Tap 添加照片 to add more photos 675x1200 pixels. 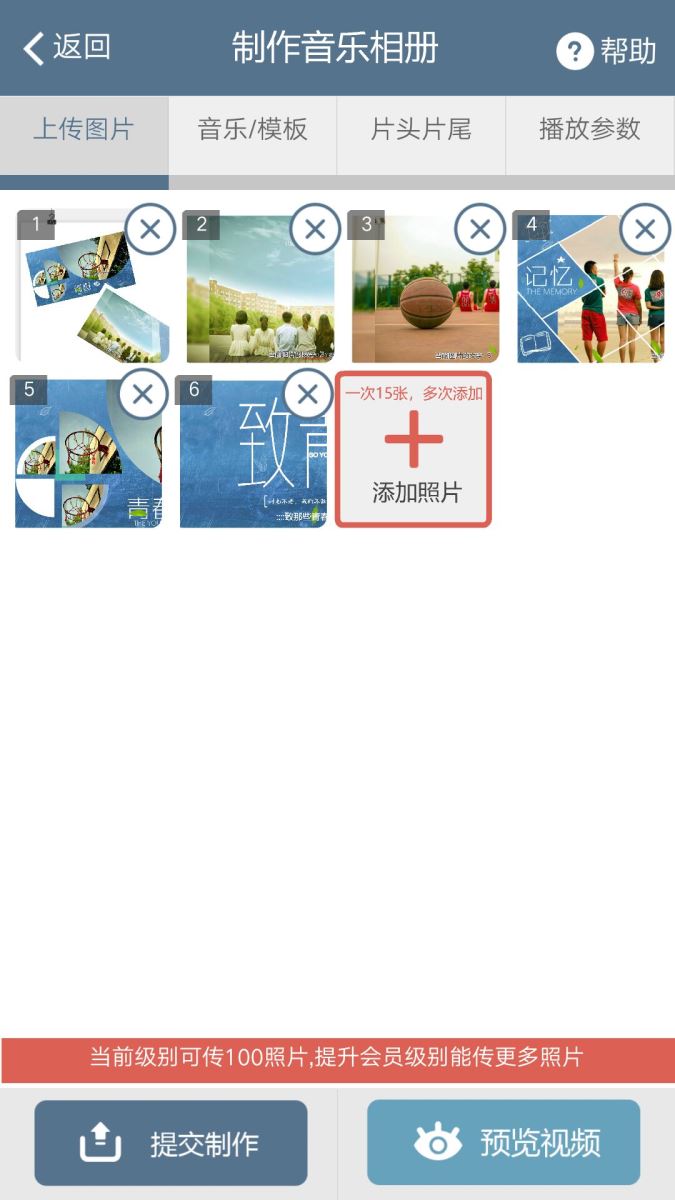pos(414,450)
